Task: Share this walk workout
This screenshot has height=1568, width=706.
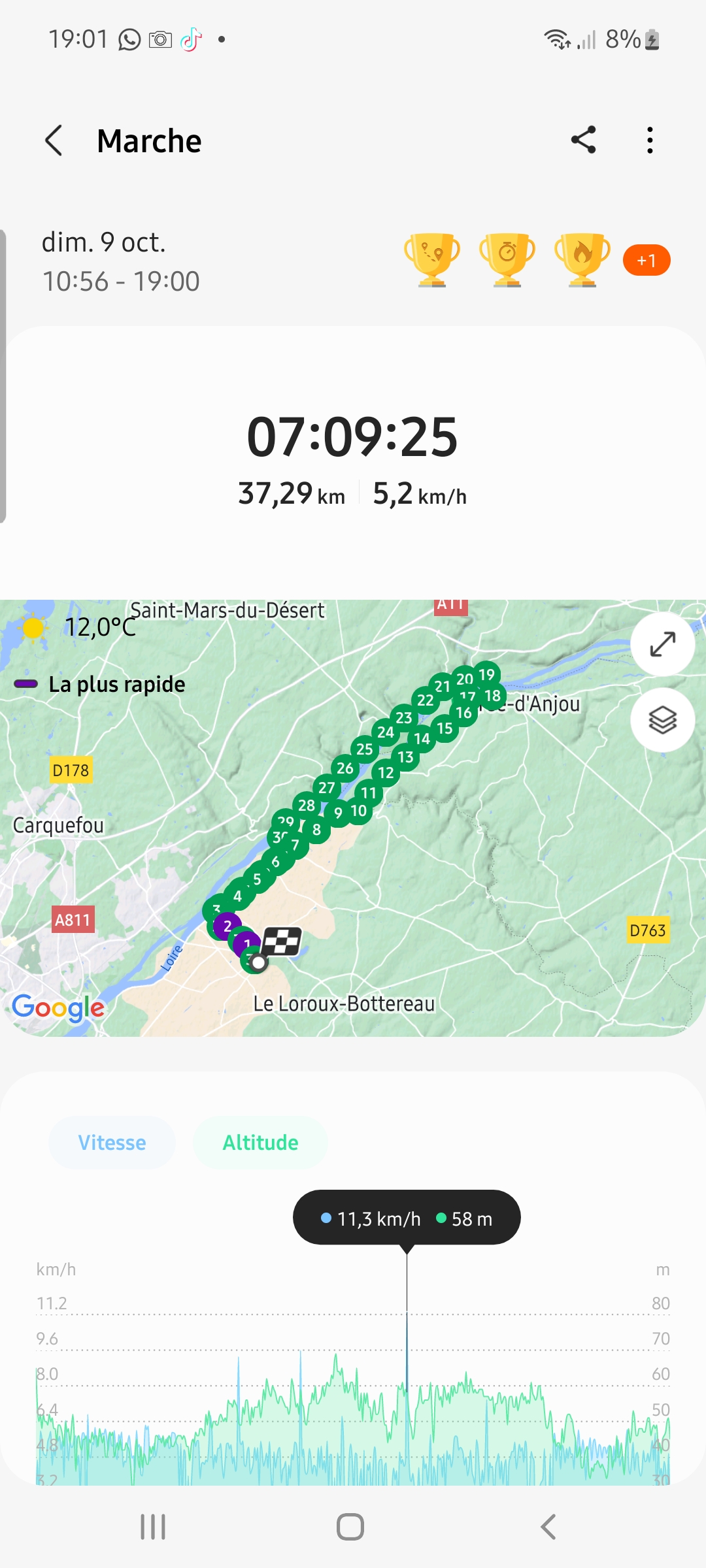Action: [583, 140]
